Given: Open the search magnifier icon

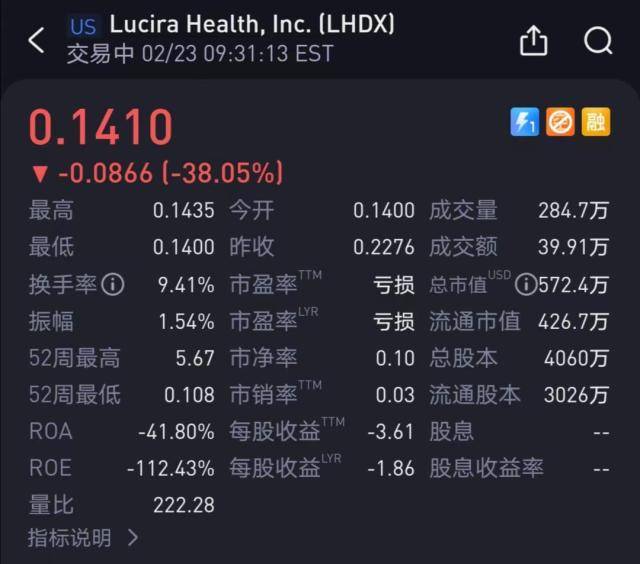Looking at the screenshot, I should click(598, 41).
